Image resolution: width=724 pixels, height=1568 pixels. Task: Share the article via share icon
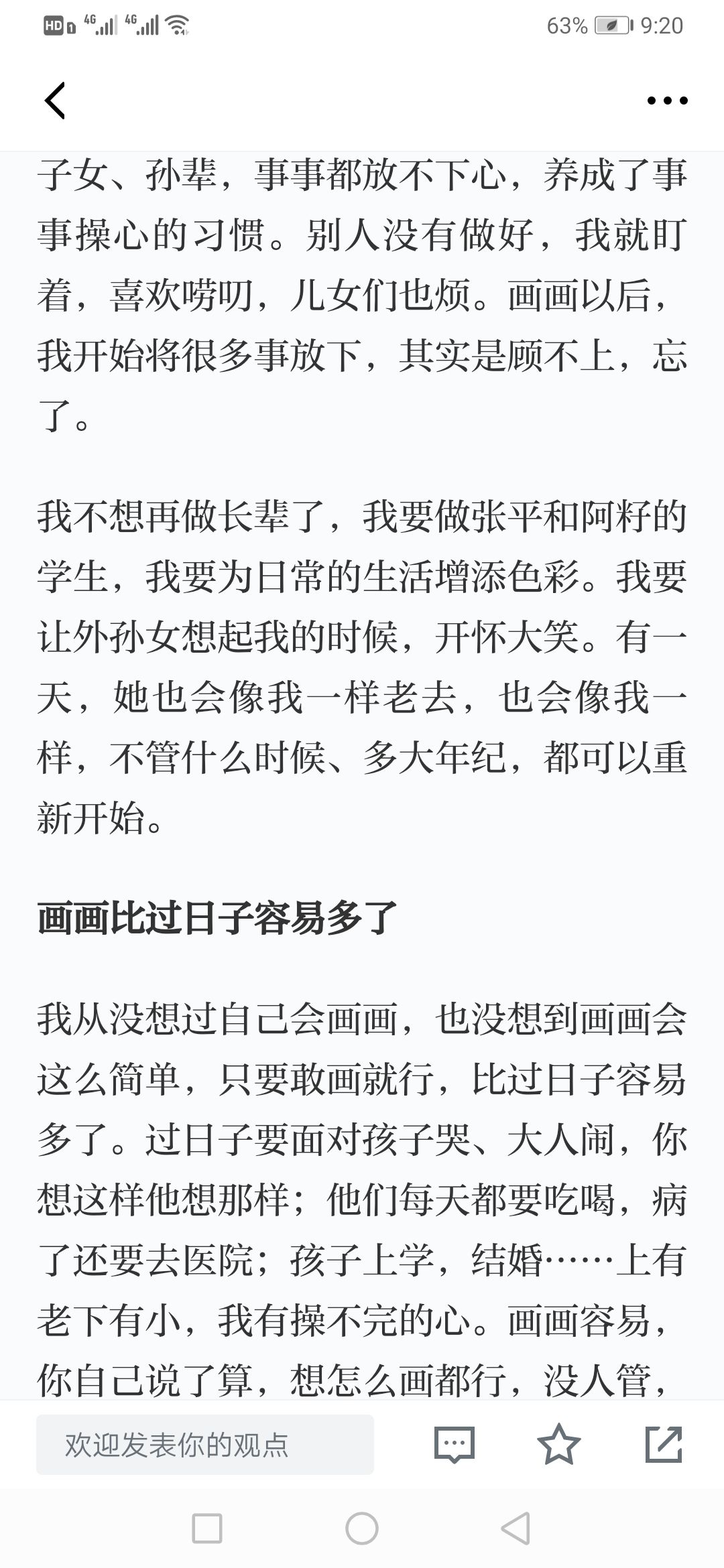663,1445
